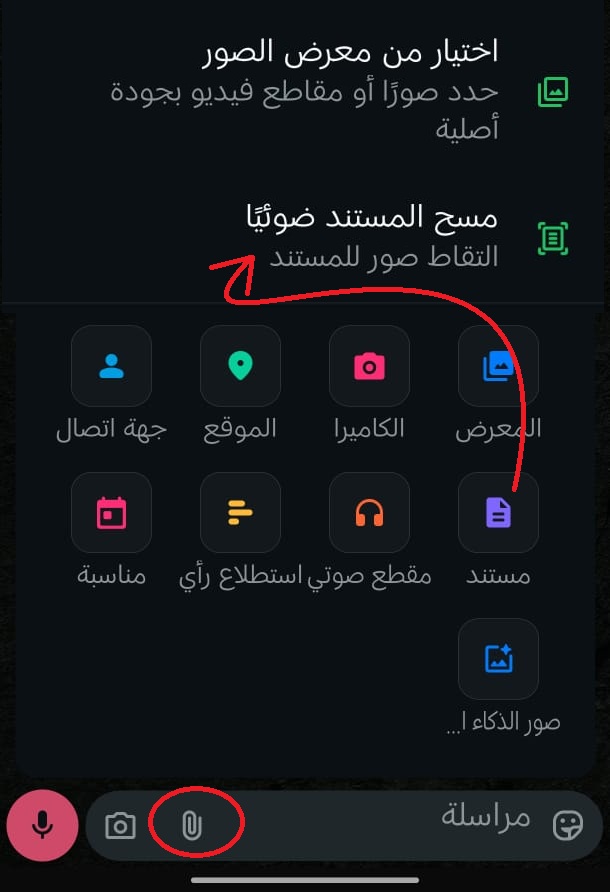Image resolution: width=610 pixels, height=892 pixels.
Task: Create an event via مناسبة
Action: pos(112,513)
